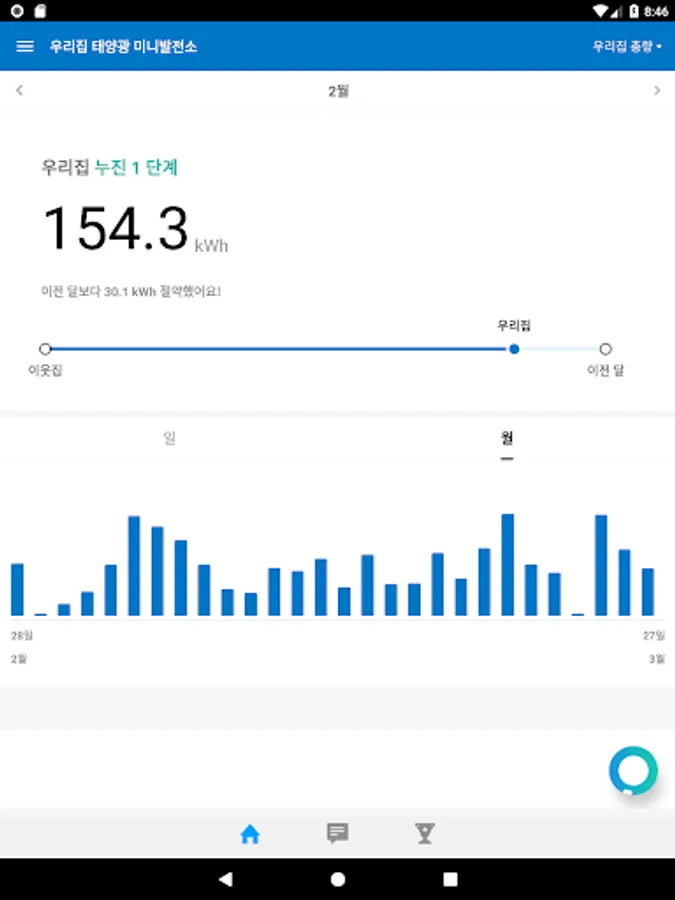Viewport: 675px width, 900px height.
Task: Expand the 우리집 총량 dropdown
Action: [627, 46]
